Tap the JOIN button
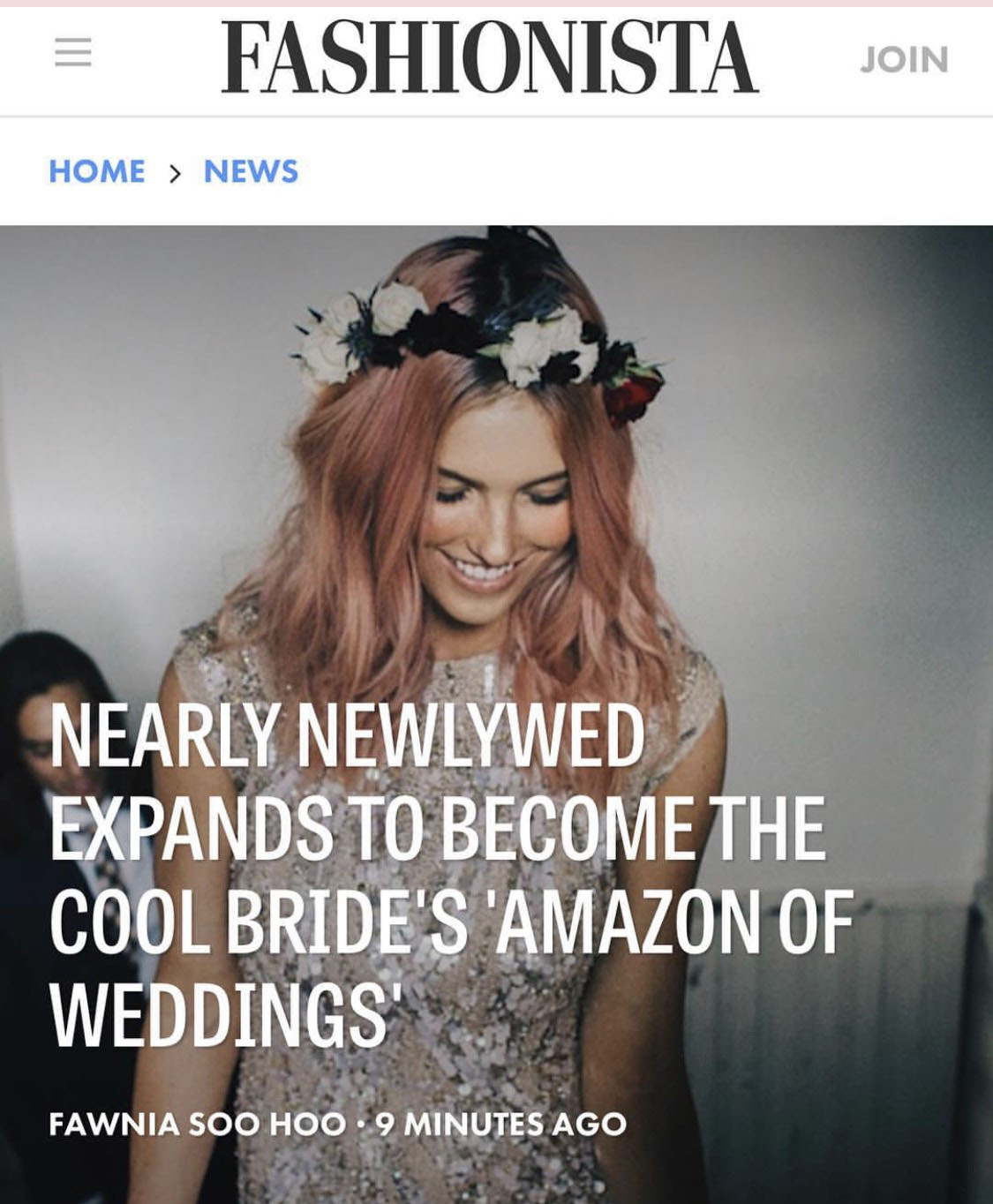Viewport: 993px width, 1204px height. click(x=904, y=60)
